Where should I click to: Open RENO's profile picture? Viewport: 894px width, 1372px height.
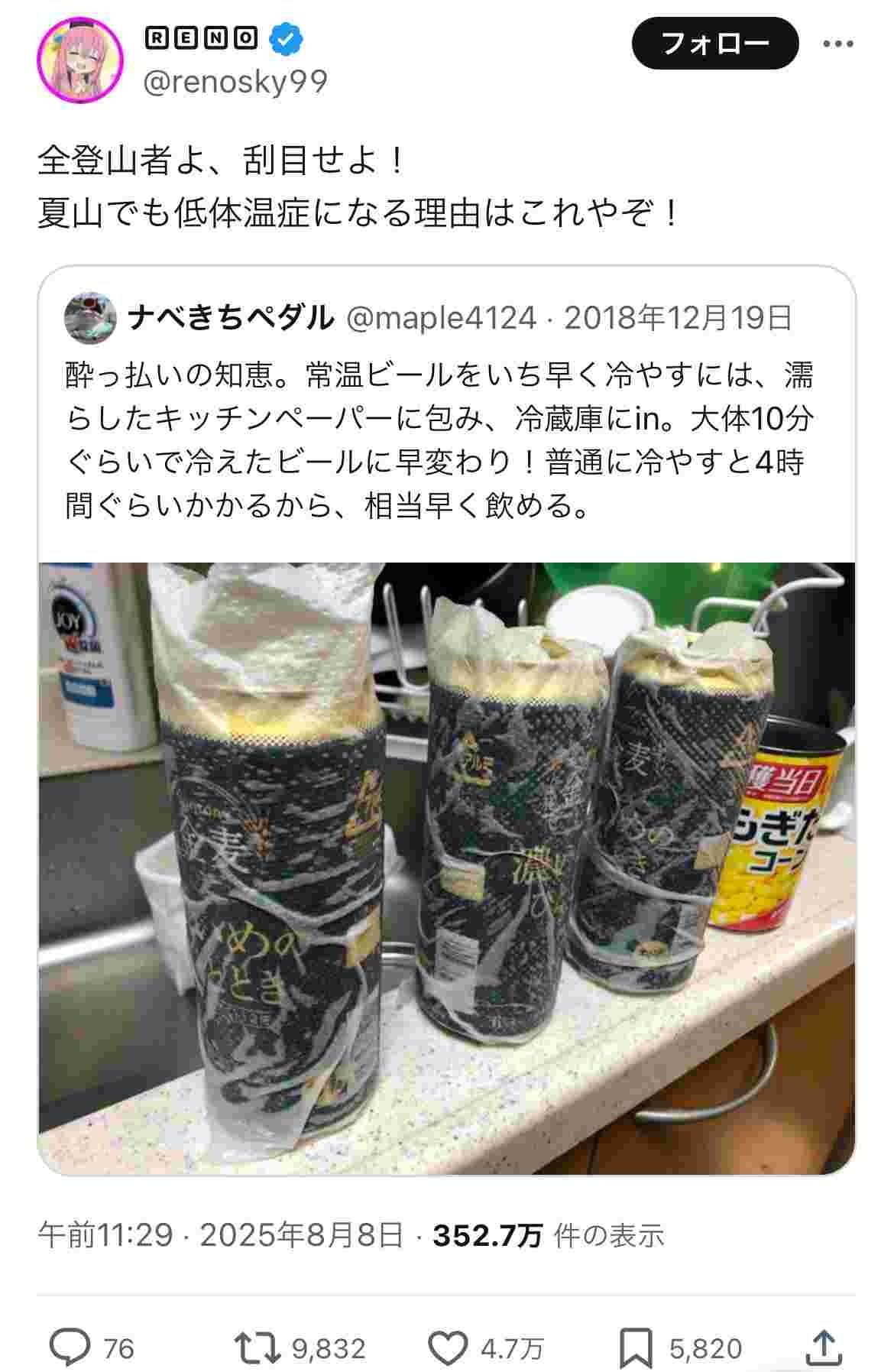point(80,60)
